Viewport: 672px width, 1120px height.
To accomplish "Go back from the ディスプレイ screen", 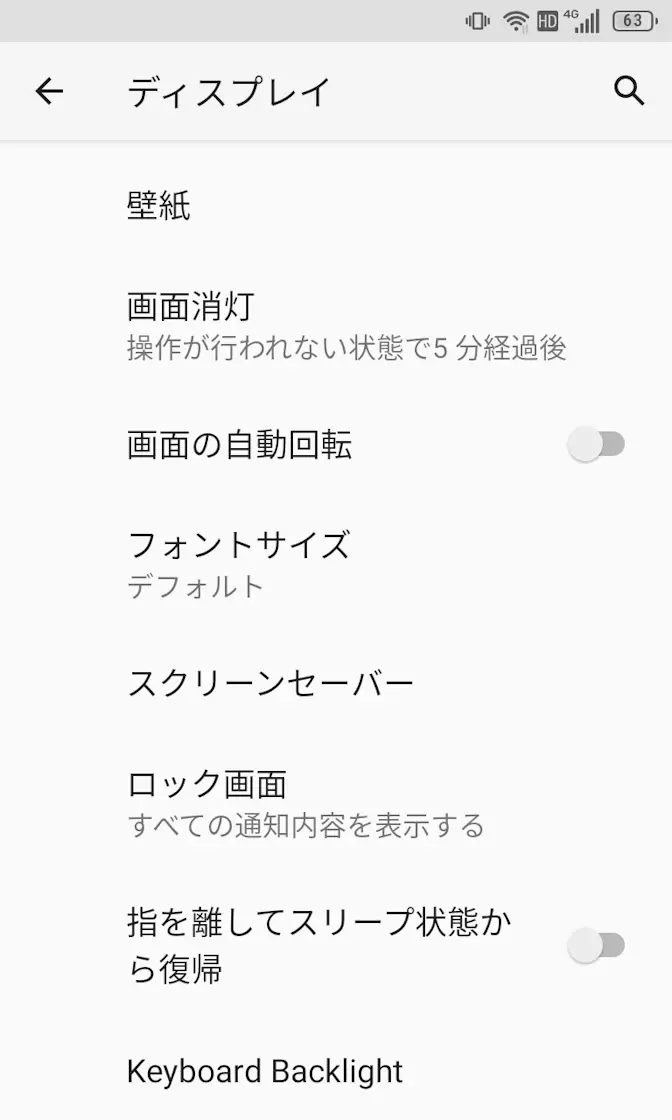I will tap(49, 92).
